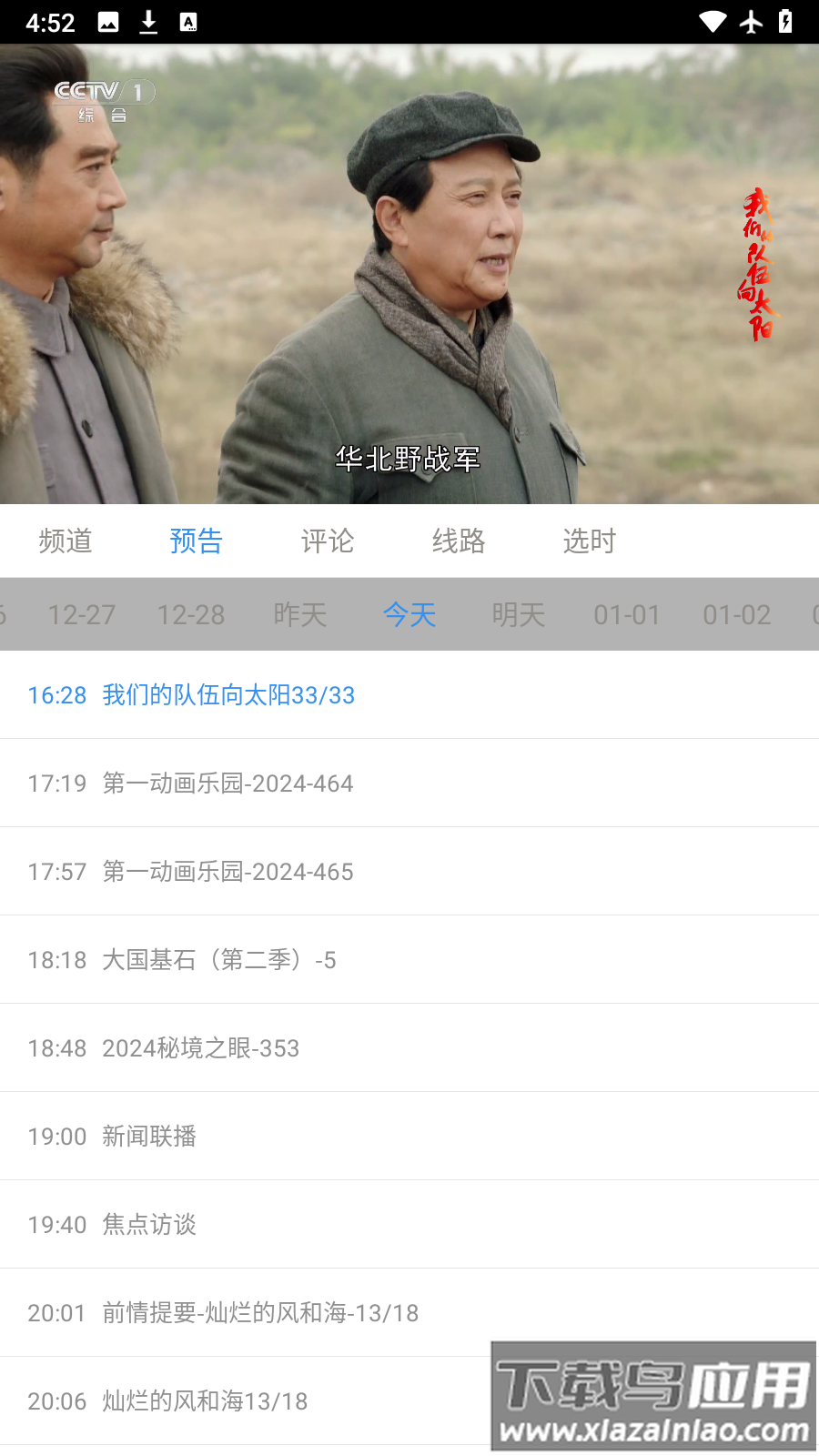This screenshot has height=1456, width=819.
Task: Open the 19:00 新闻联播 program
Action: (148, 1136)
